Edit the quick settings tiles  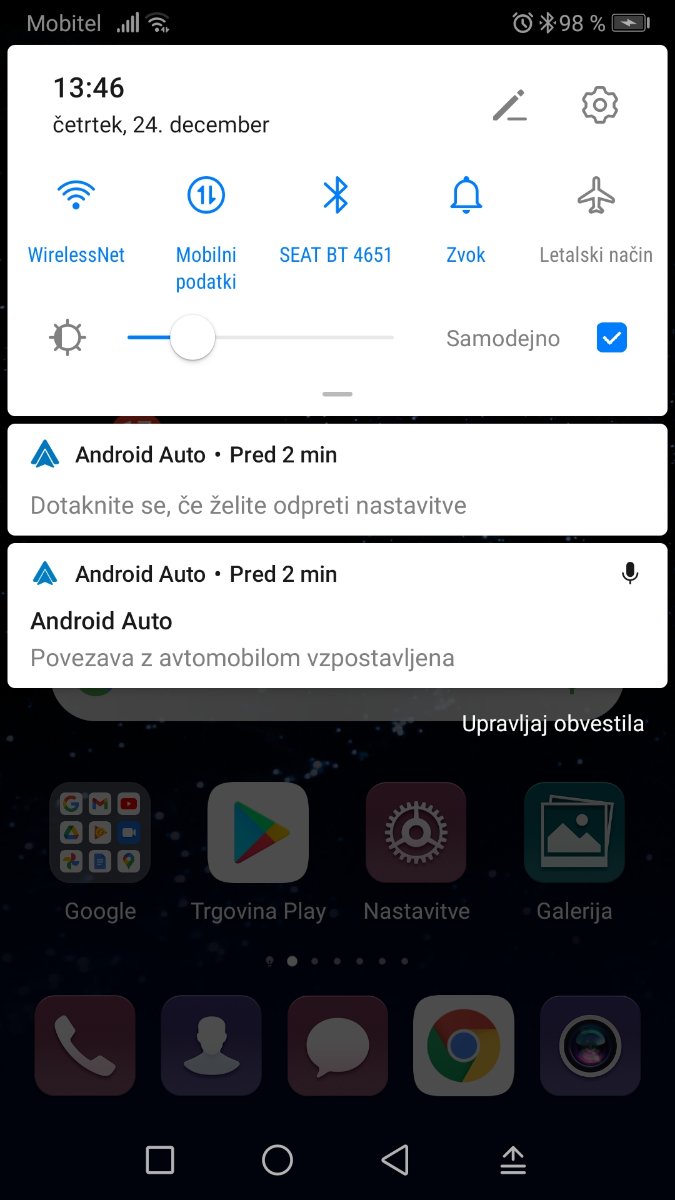pos(510,105)
